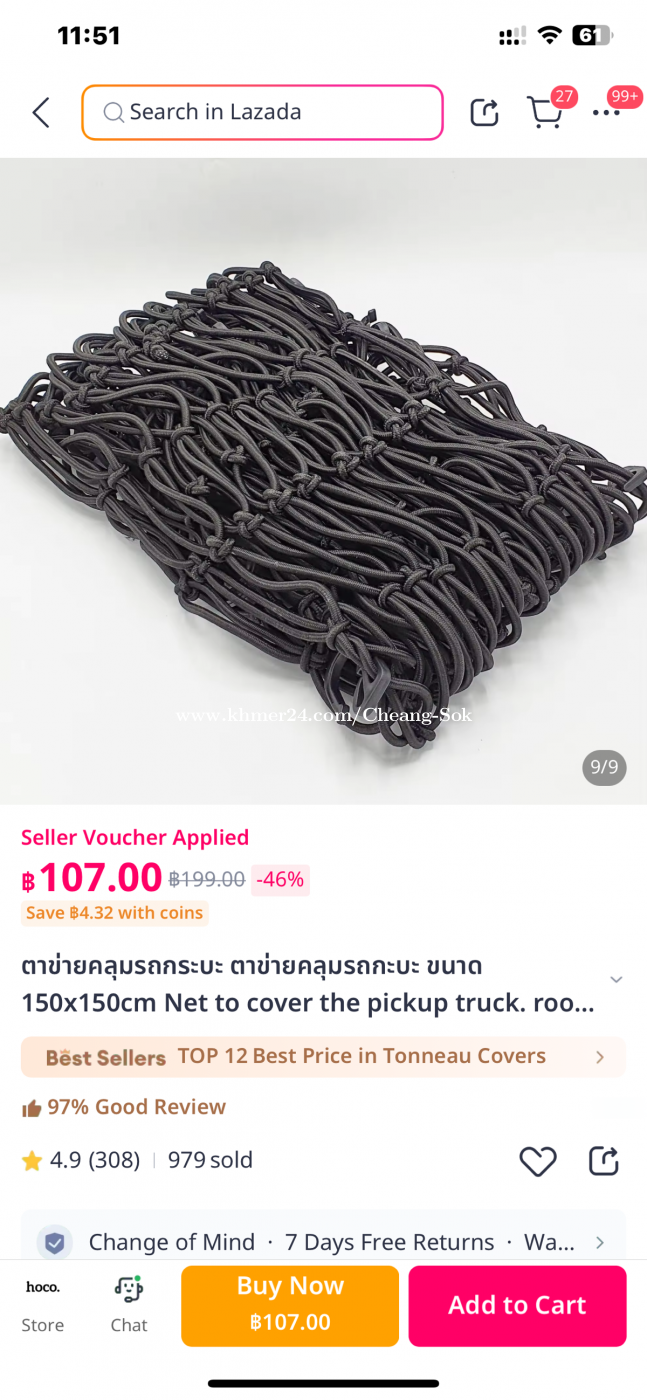Buy Now for ฿107.00
This screenshot has width=647, height=1400.
click(x=290, y=1306)
